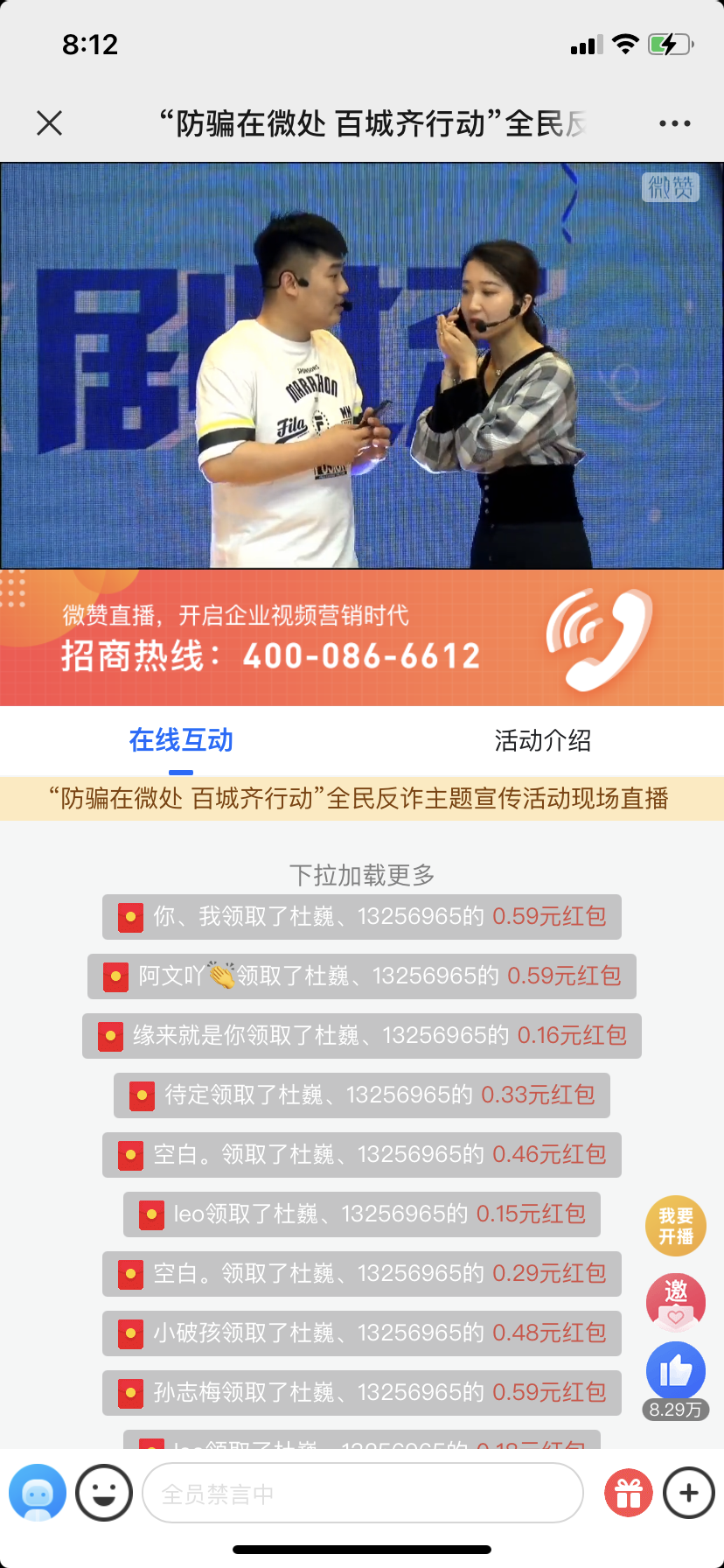Switch to the 活动介绍 tab

(542, 740)
